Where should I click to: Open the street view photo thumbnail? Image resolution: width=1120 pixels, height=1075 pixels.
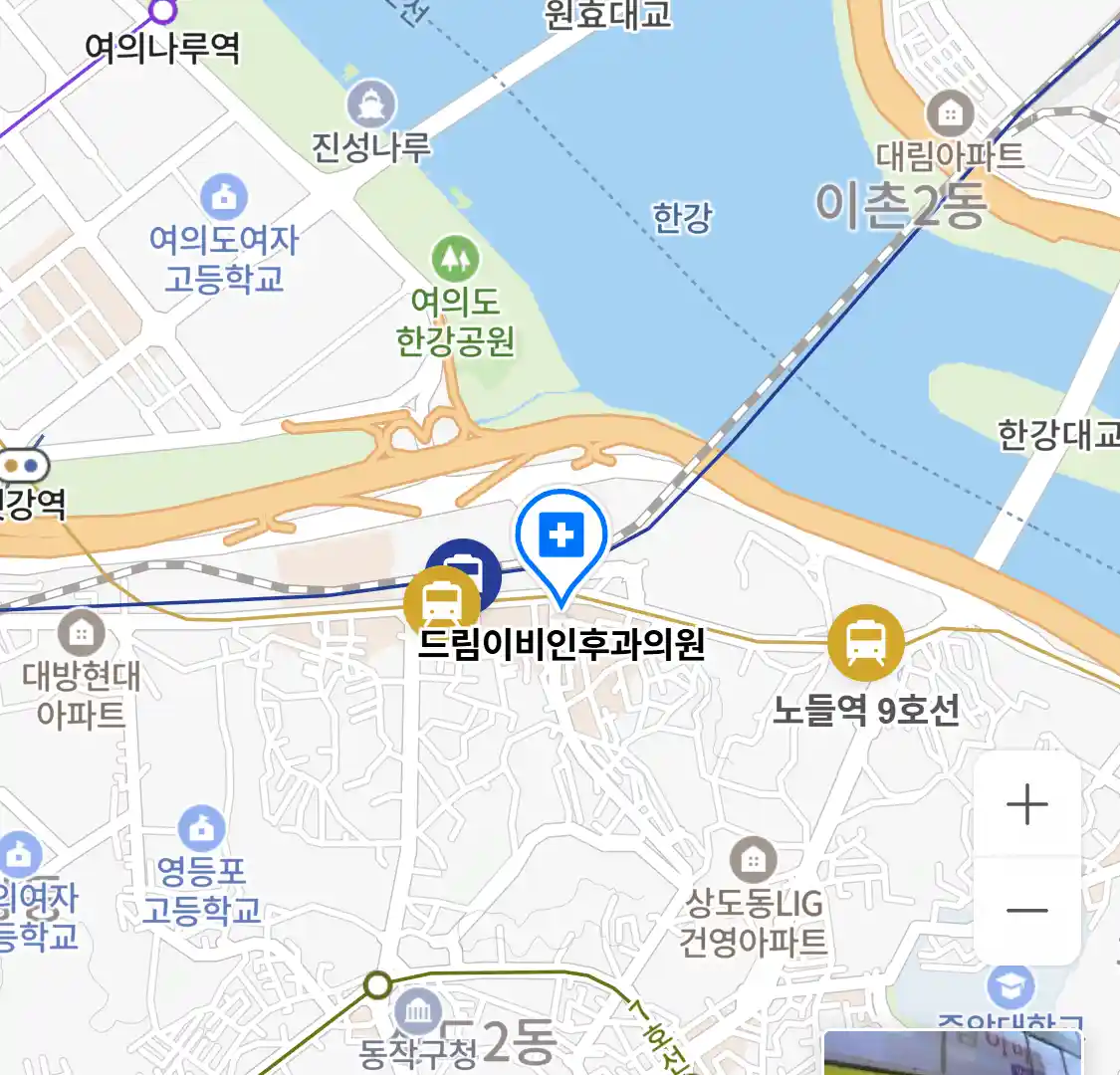(952, 1053)
